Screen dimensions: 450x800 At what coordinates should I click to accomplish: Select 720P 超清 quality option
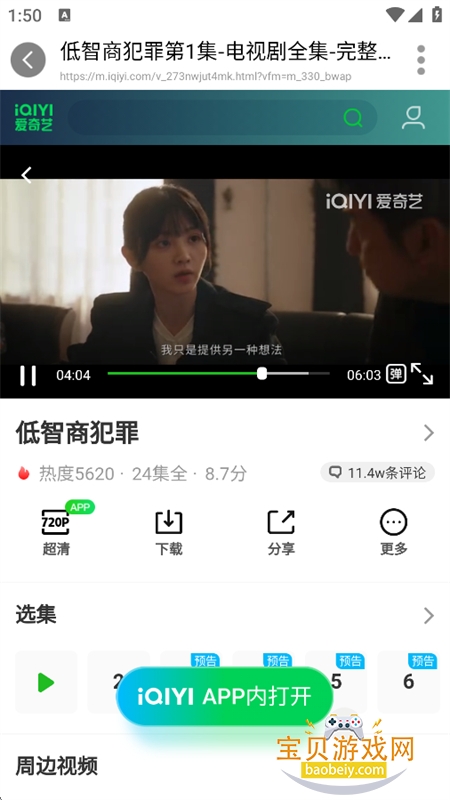56,531
